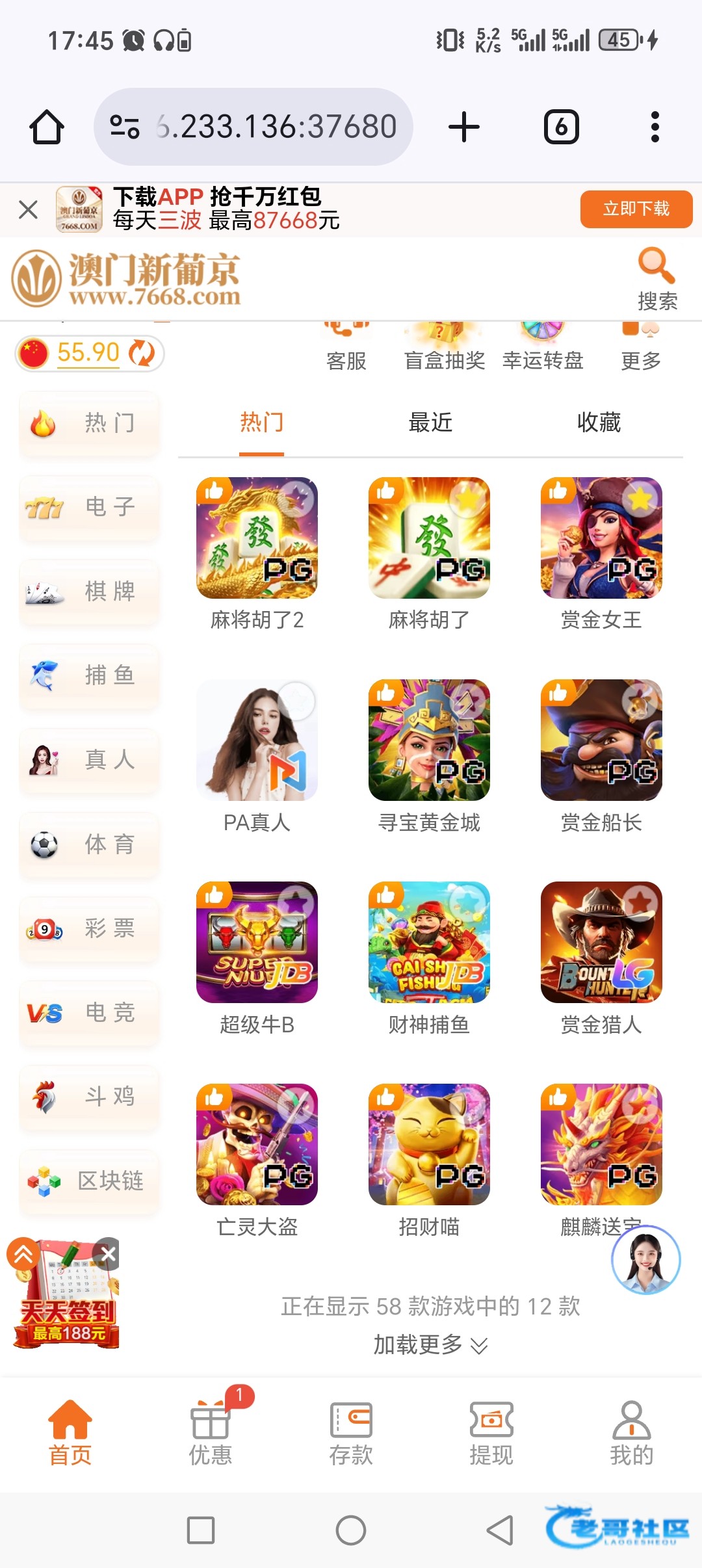Switch to the 最近 tab
This screenshot has width=702, height=1568.
[430, 423]
